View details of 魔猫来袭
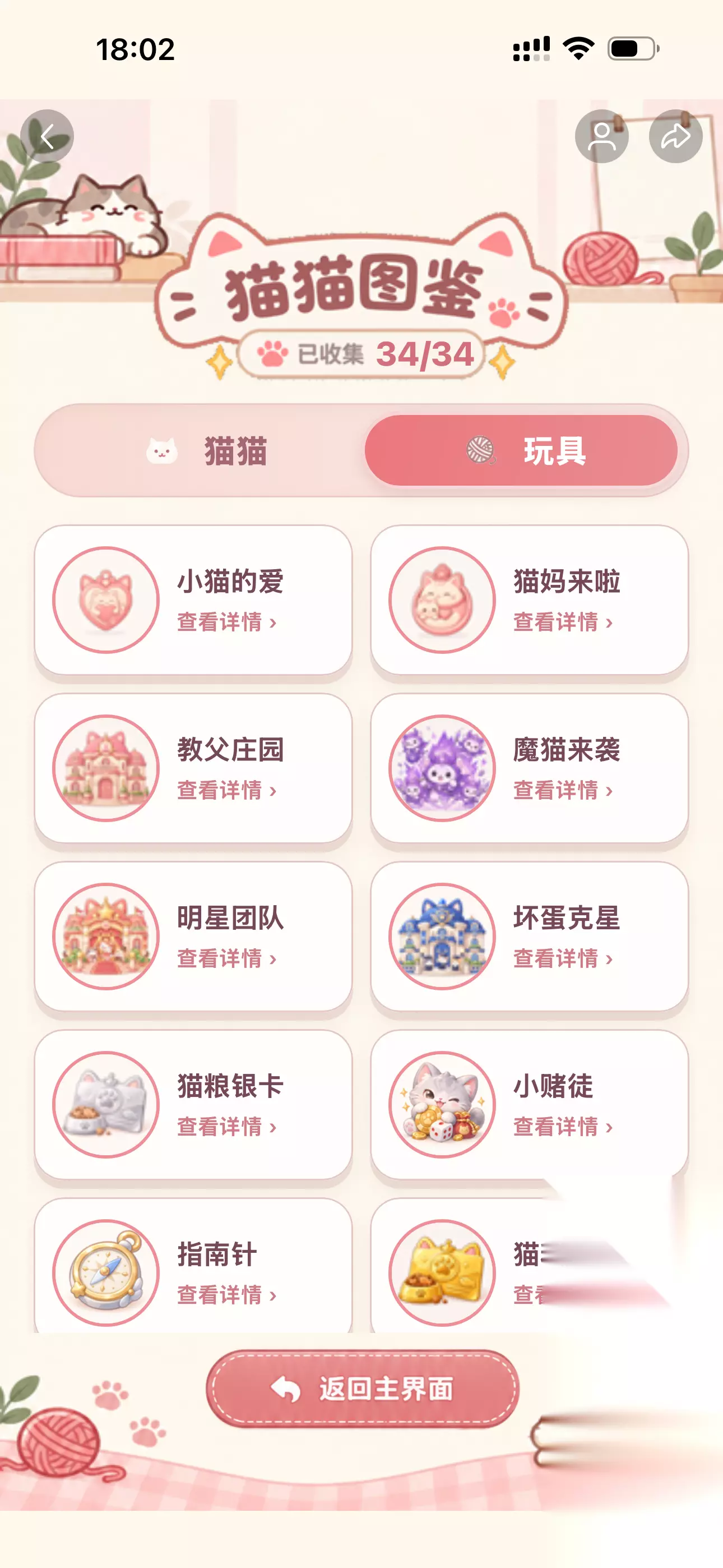Viewport: 723px width, 1568px height. coord(530,768)
